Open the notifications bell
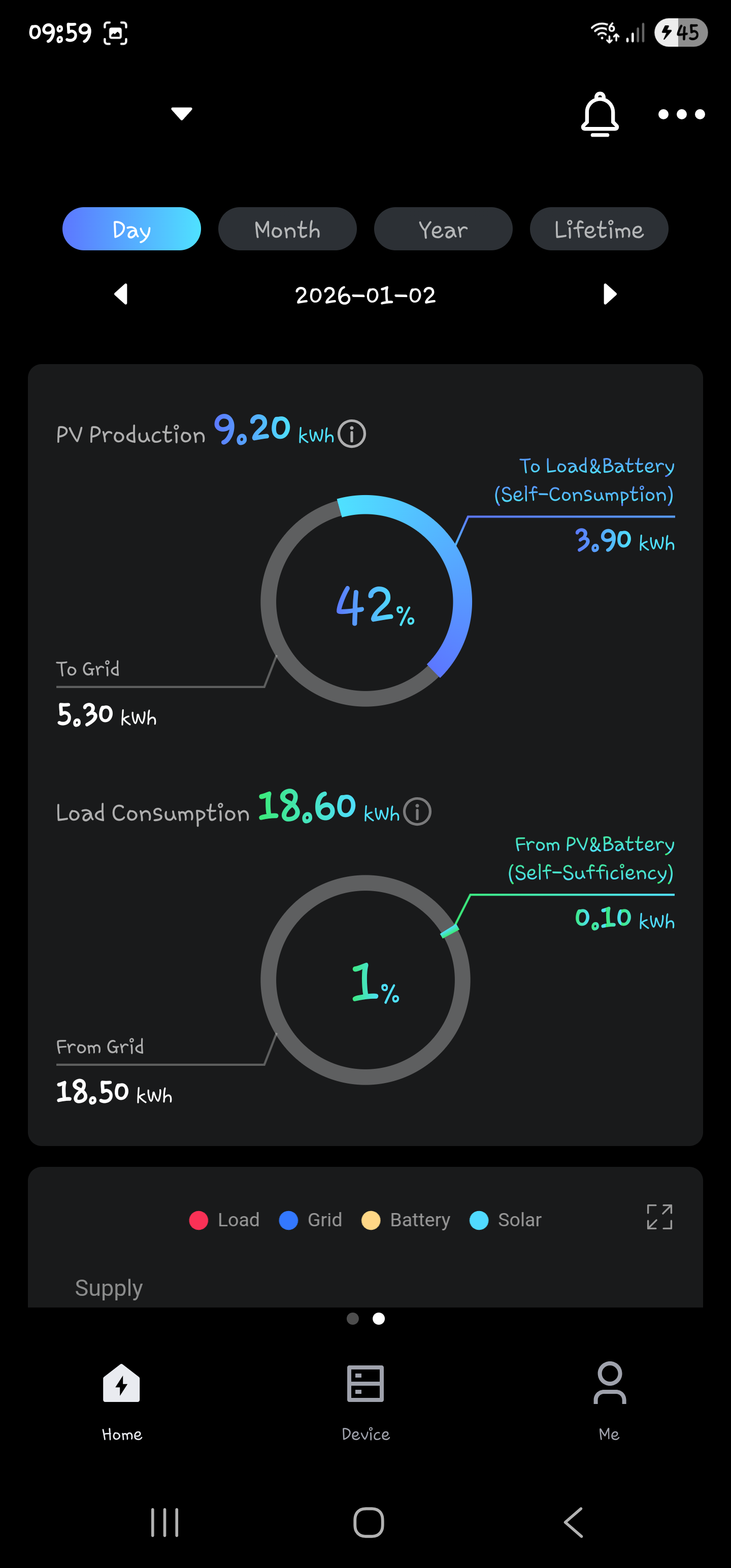Viewport: 731px width, 1568px height. point(600,114)
